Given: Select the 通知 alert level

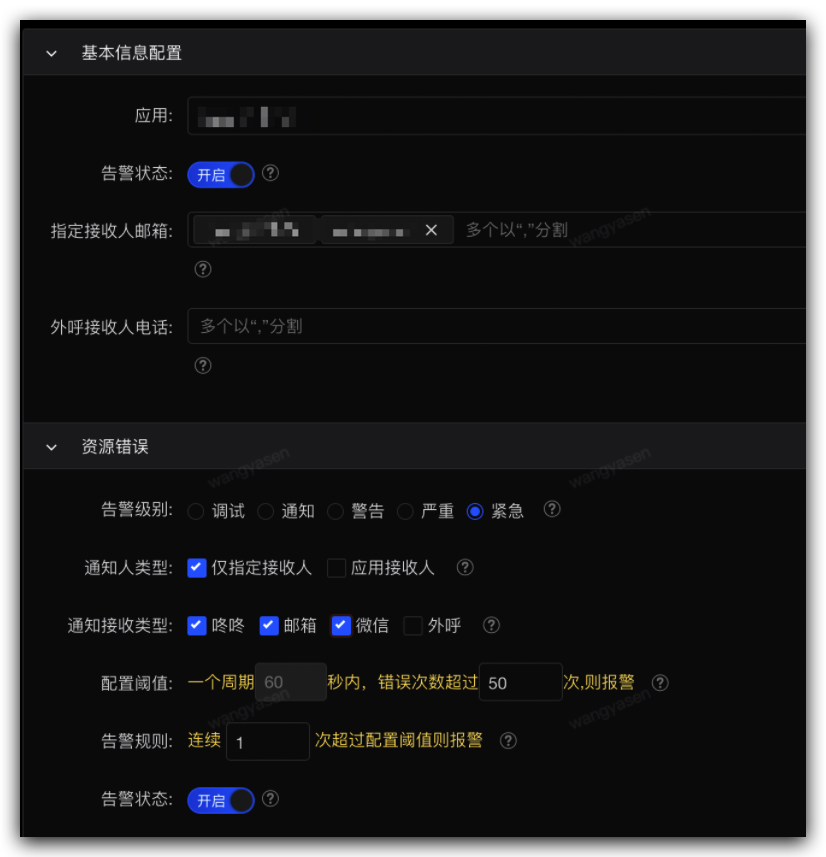Looking at the screenshot, I should (x=266, y=511).
